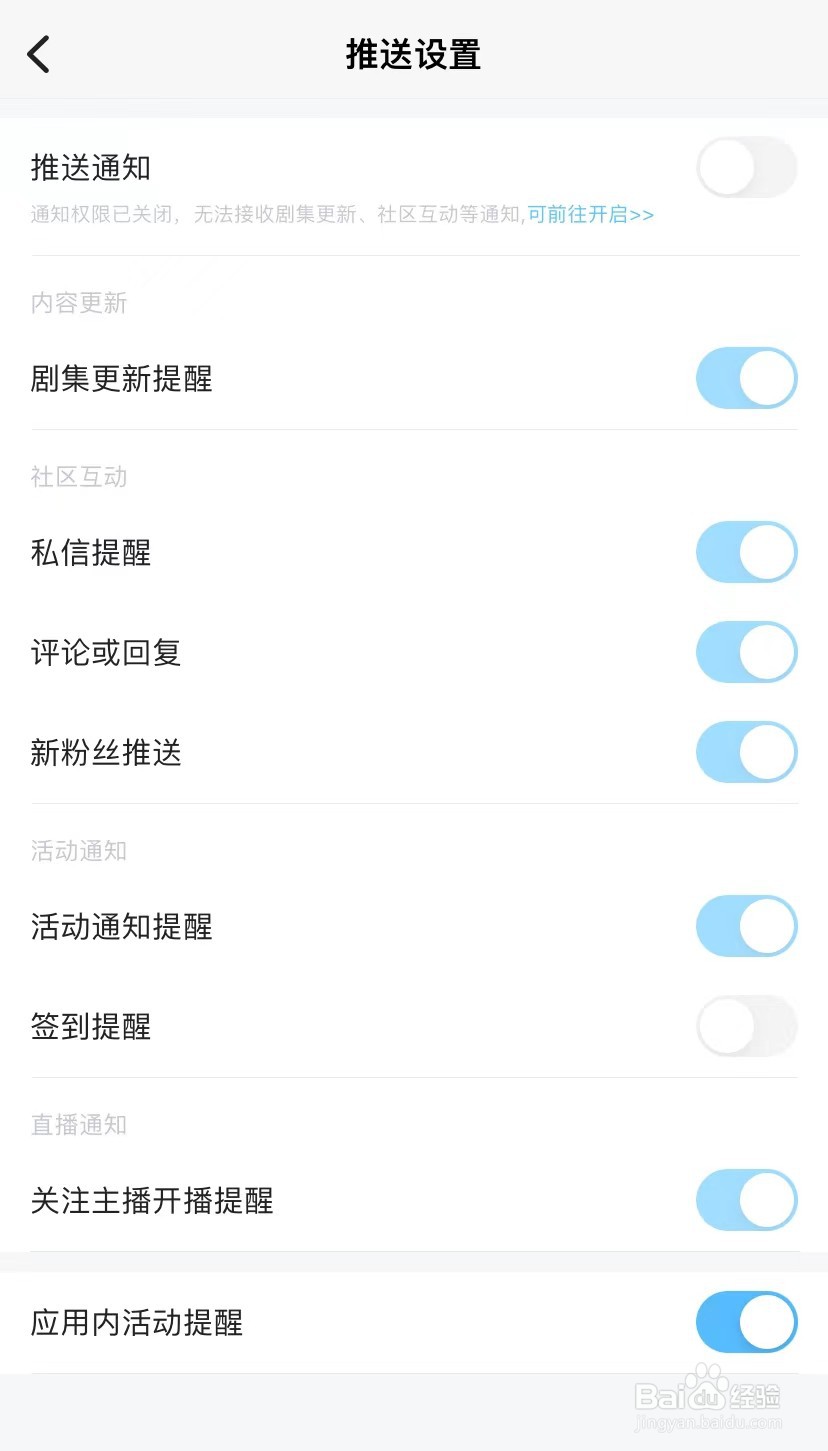This screenshot has width=828, height=1451.
Task: Turn off 应用内活动提醒
Action: 747,1322
